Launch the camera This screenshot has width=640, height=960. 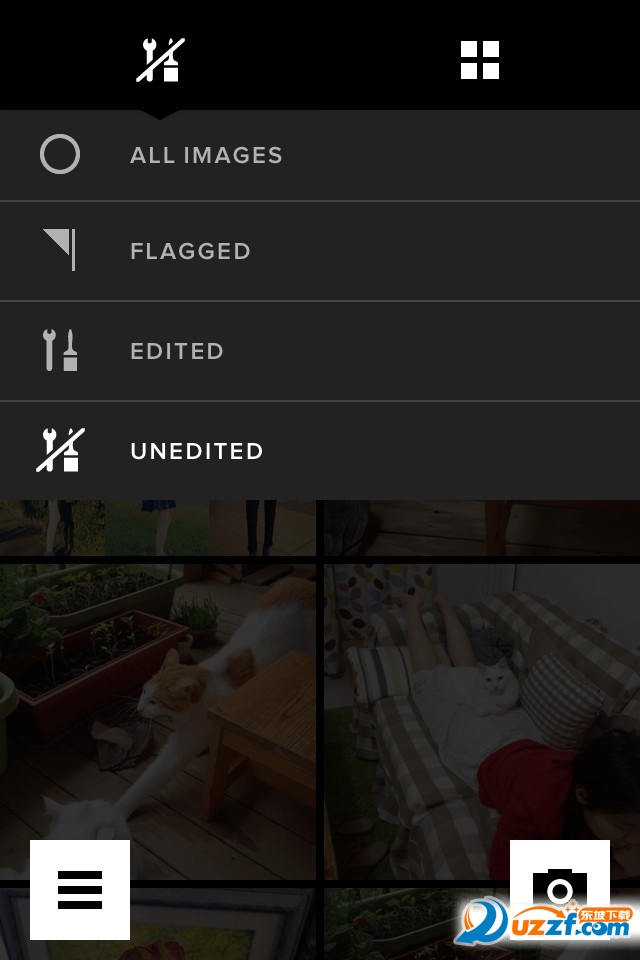click(559, 887)
